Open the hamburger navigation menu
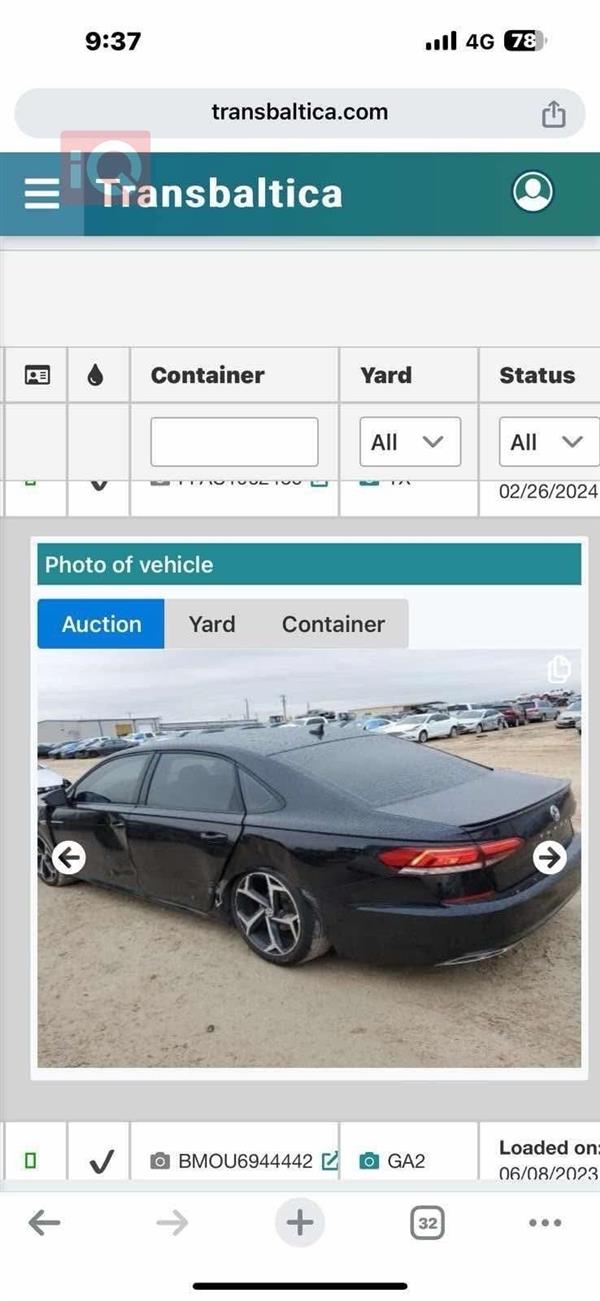The width and height of the screenshot is (600, 1301). (x=42, y=193)
